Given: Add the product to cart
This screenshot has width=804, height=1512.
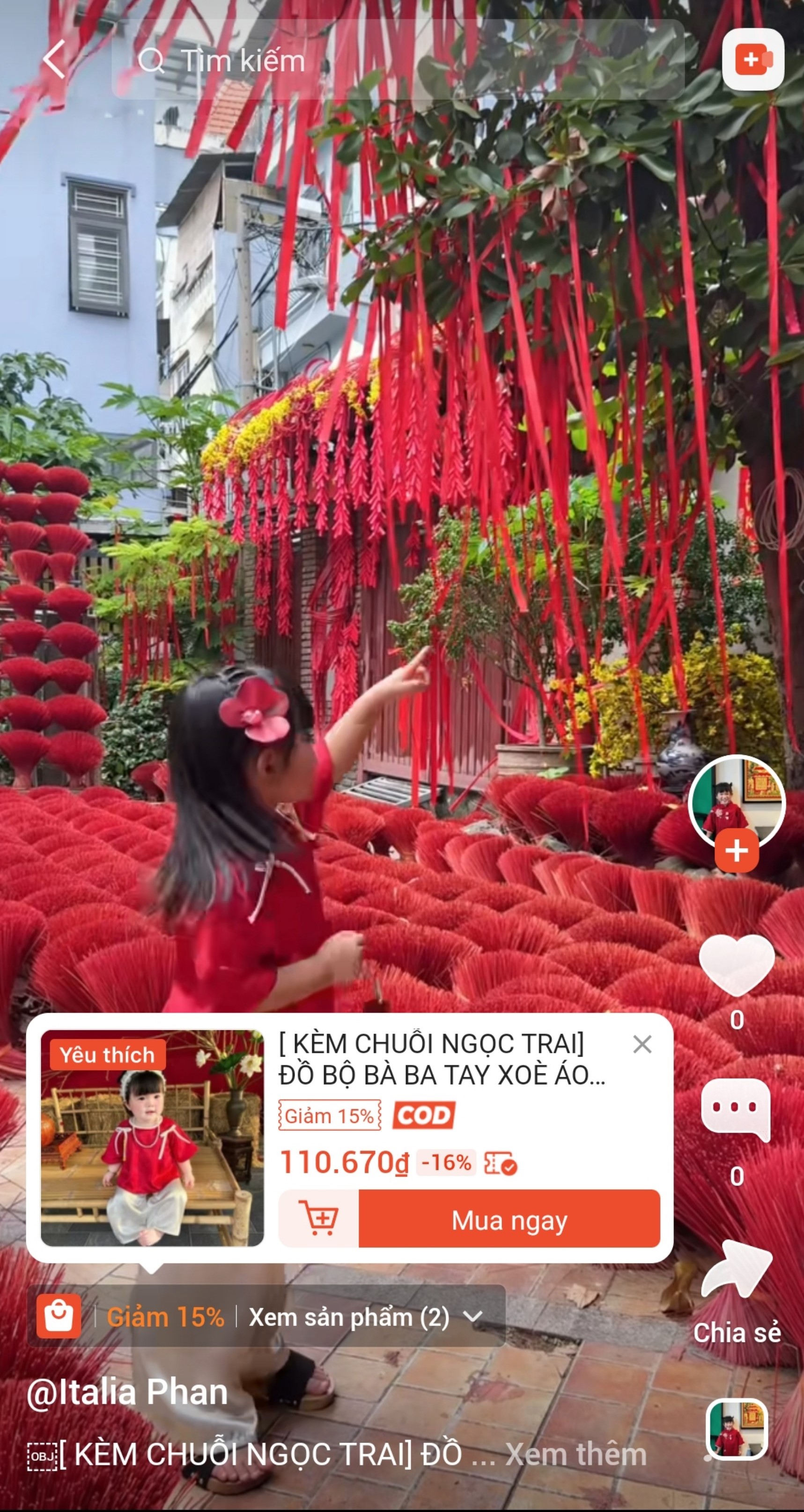Looking at the screenshot, I should pos(319,1219).
